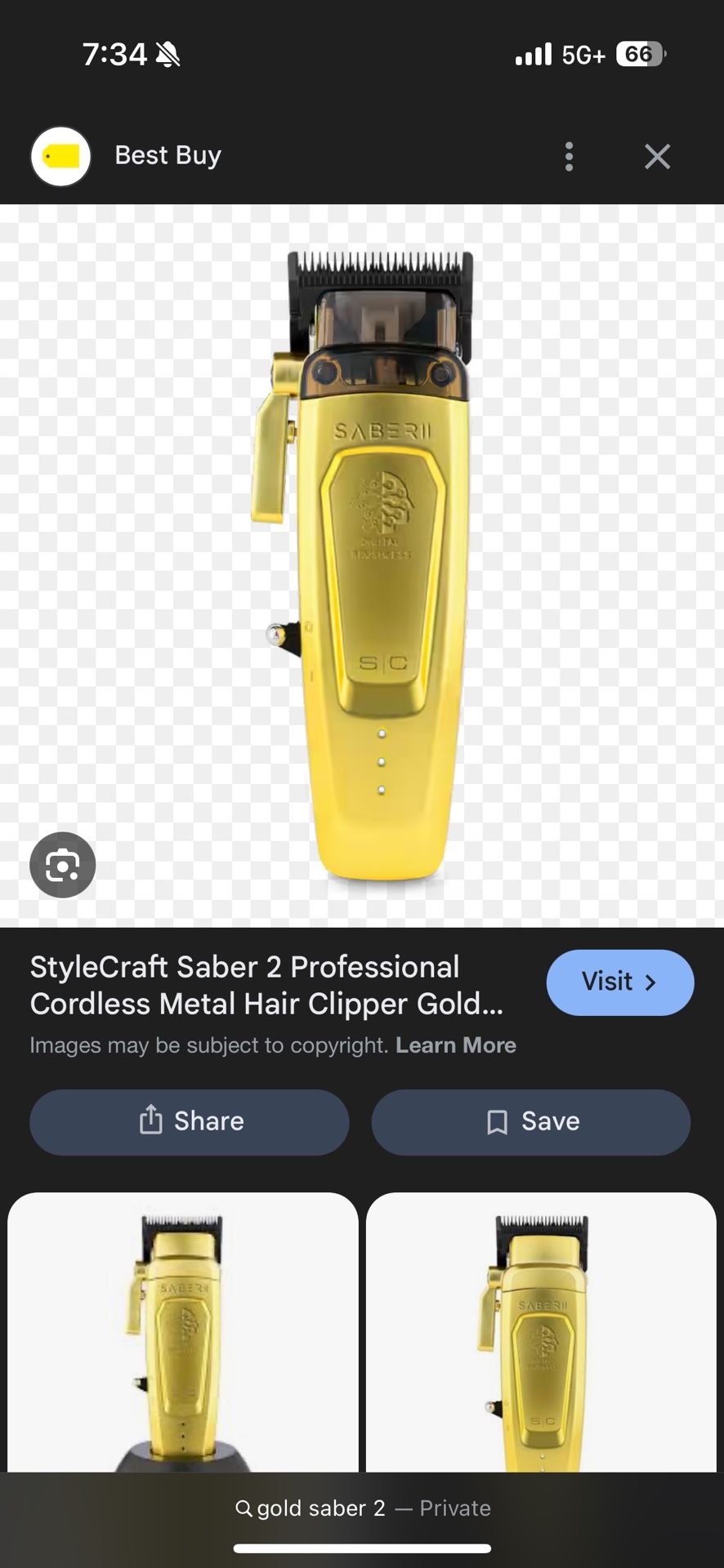This screenshot has width=724, height=1568.
Task: Open the three-dot overflow menu
Action: [x=569, y=156]
